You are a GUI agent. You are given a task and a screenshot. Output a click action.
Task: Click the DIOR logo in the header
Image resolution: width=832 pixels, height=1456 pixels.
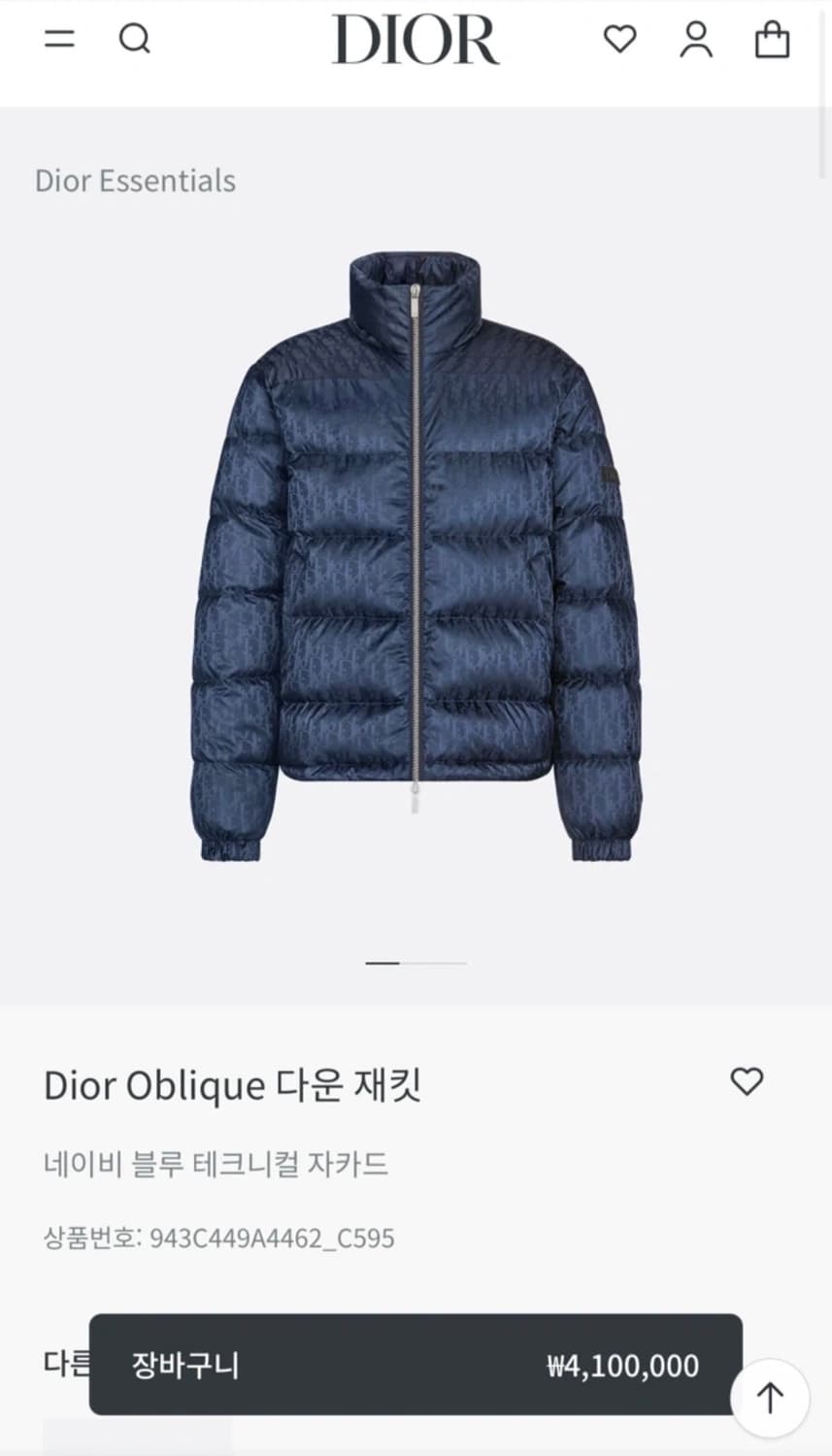416,40
